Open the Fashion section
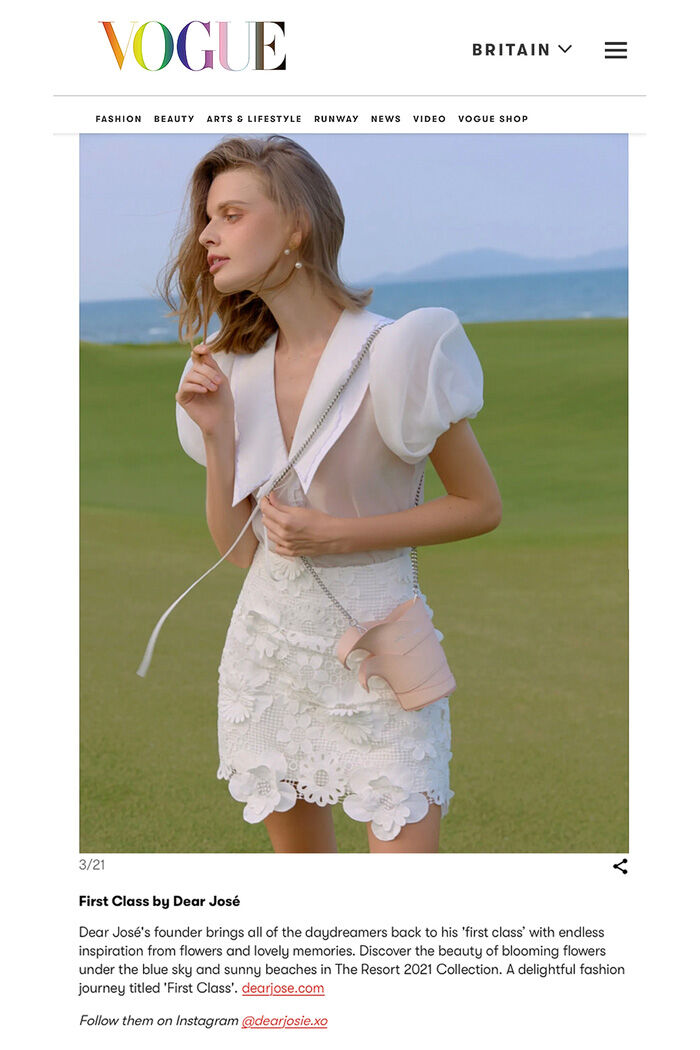 119,119
